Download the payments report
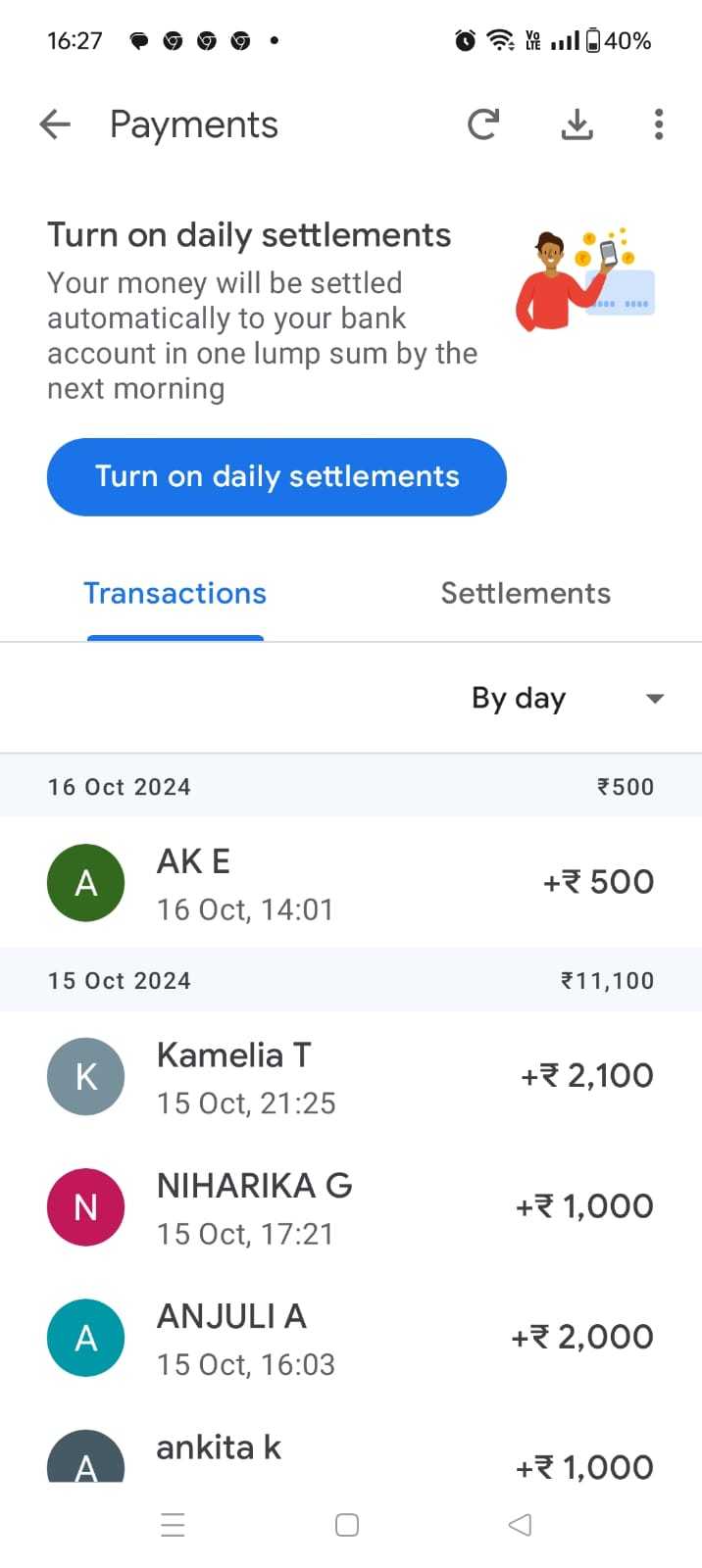702x1568 pixels. coord(577,124)
